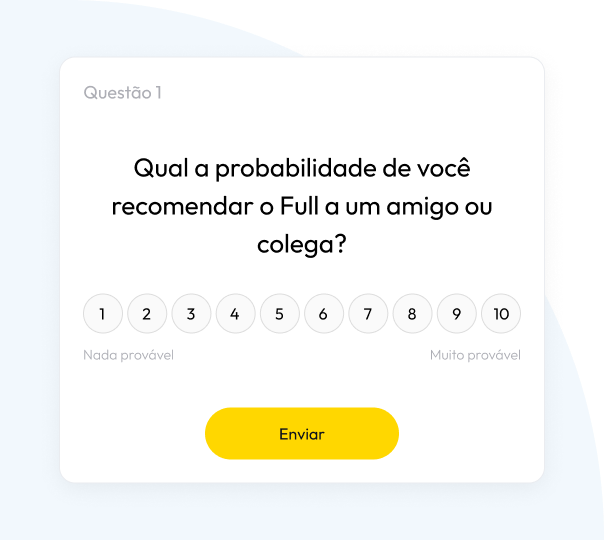The image size is (604, 540).
Task: Pick rating number 3
Action: tap(191, 314)
